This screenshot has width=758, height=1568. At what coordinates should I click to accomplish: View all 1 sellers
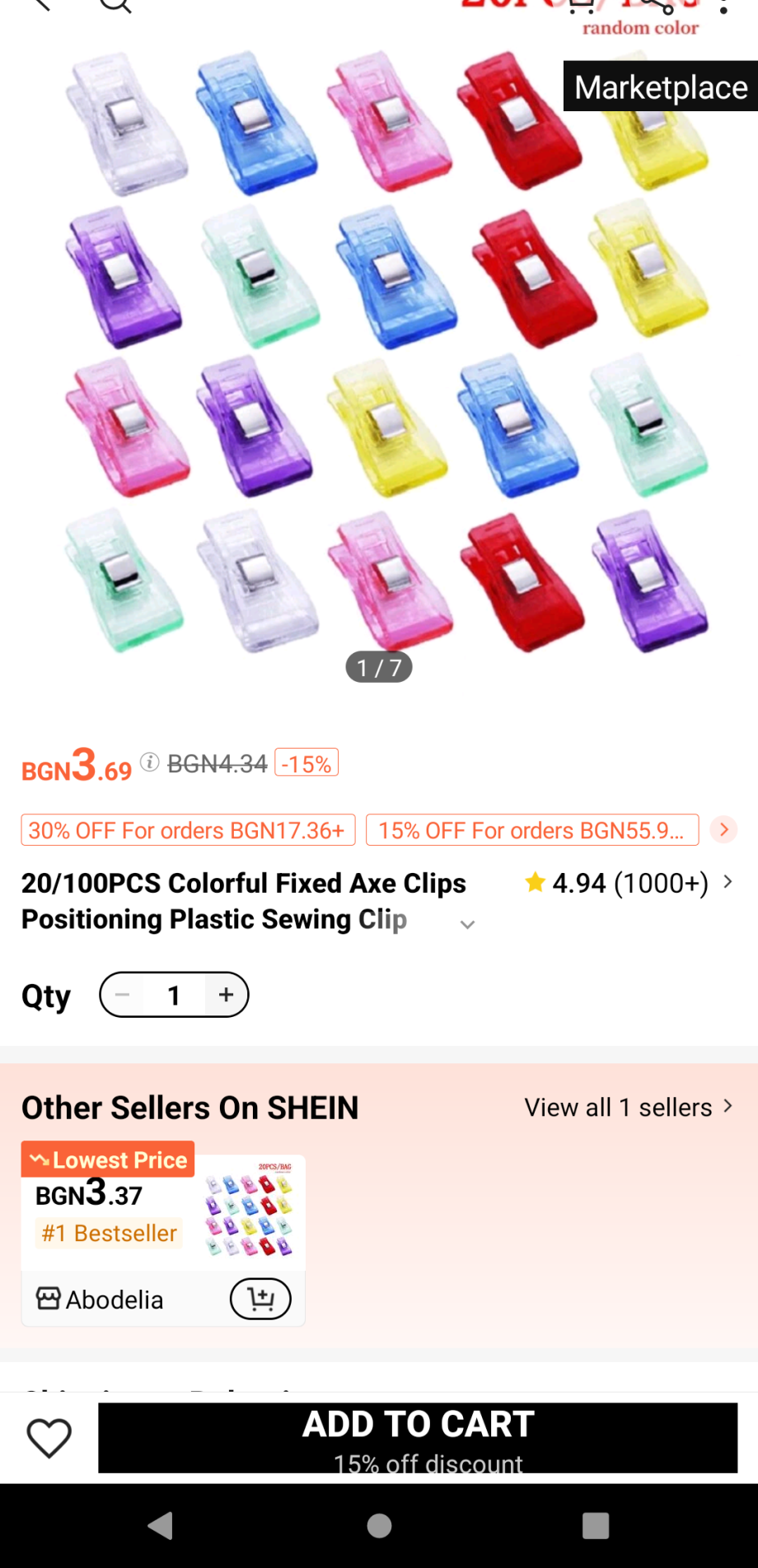pos(628,1108)
